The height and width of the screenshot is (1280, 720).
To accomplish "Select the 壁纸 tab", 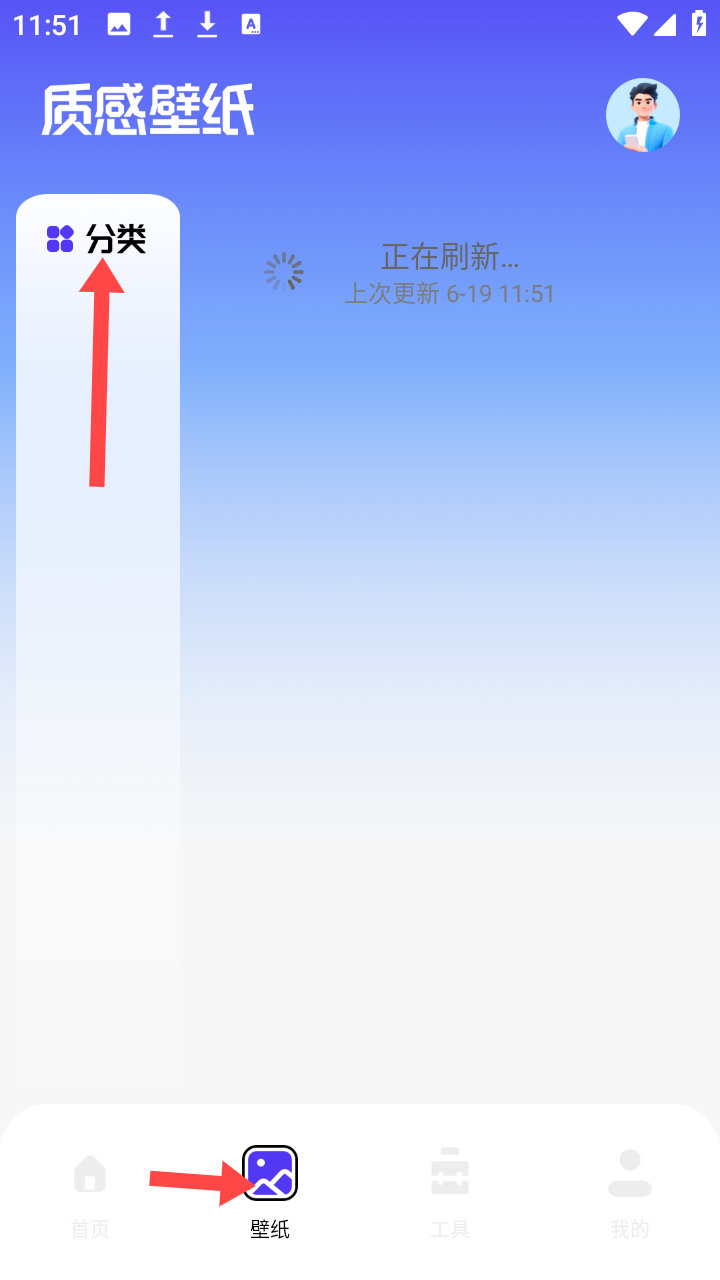I will click(270, 1193).
